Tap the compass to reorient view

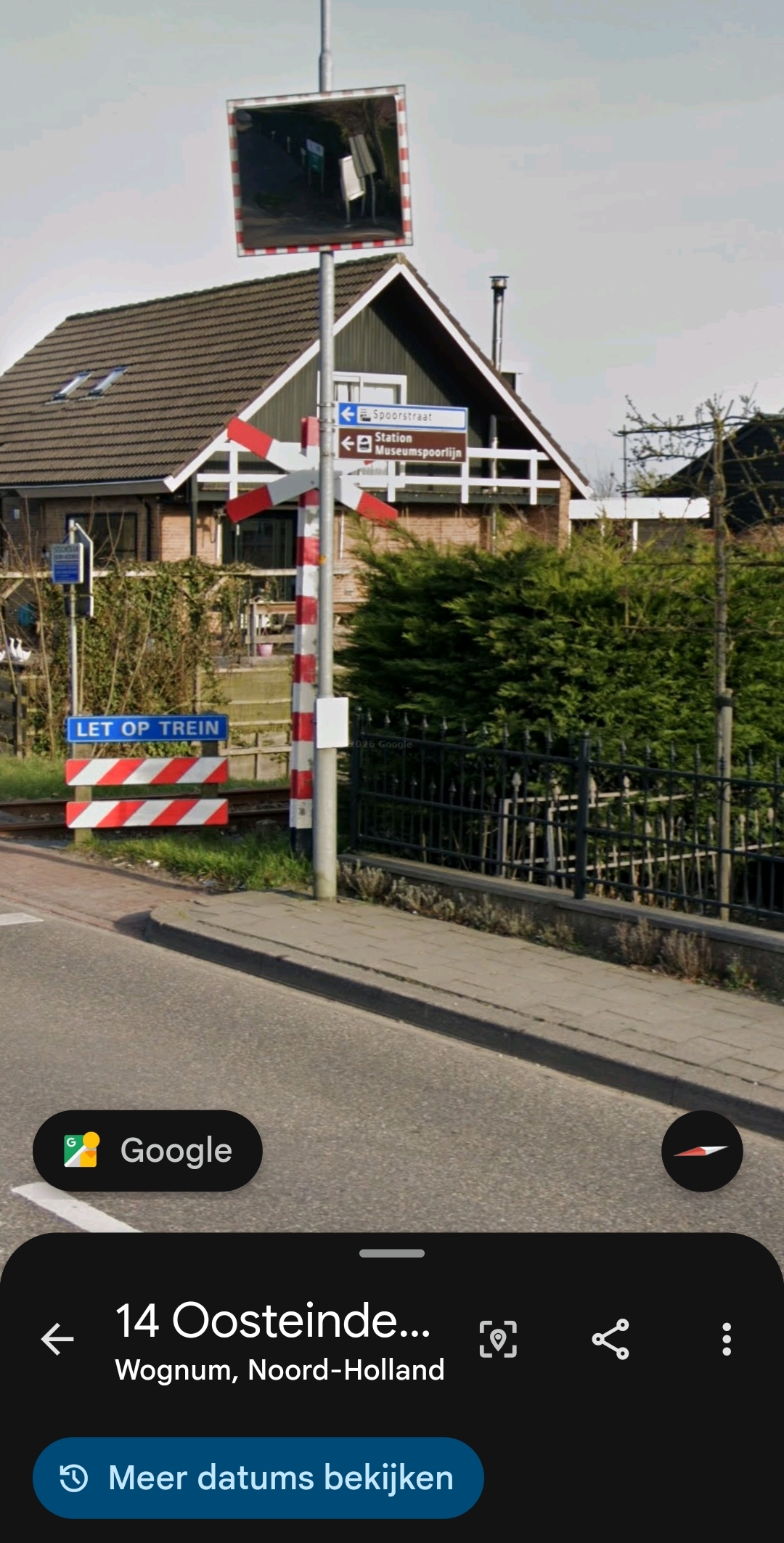pos(701,1151)
